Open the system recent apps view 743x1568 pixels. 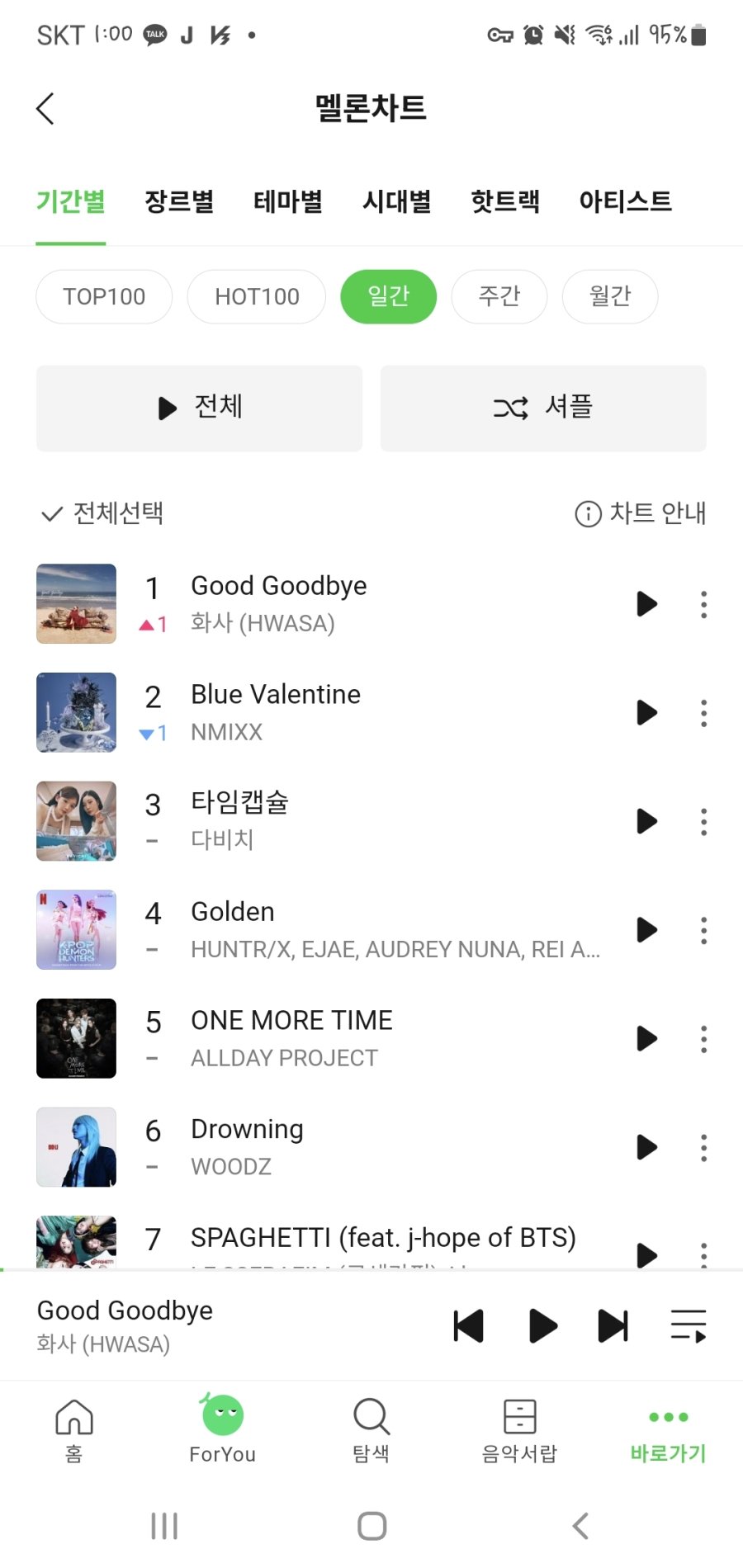point(164,1526)
